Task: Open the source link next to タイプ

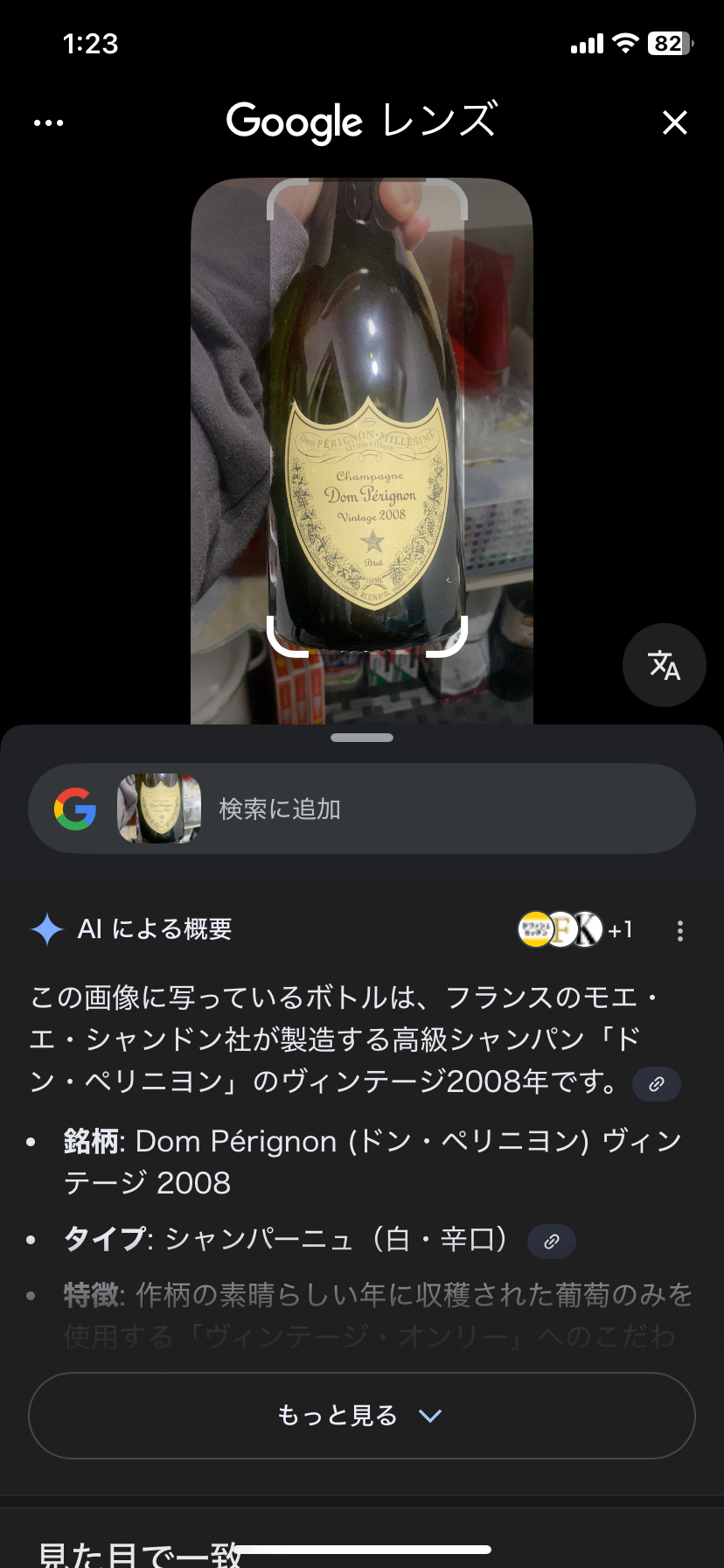Action: point(552,1241)
